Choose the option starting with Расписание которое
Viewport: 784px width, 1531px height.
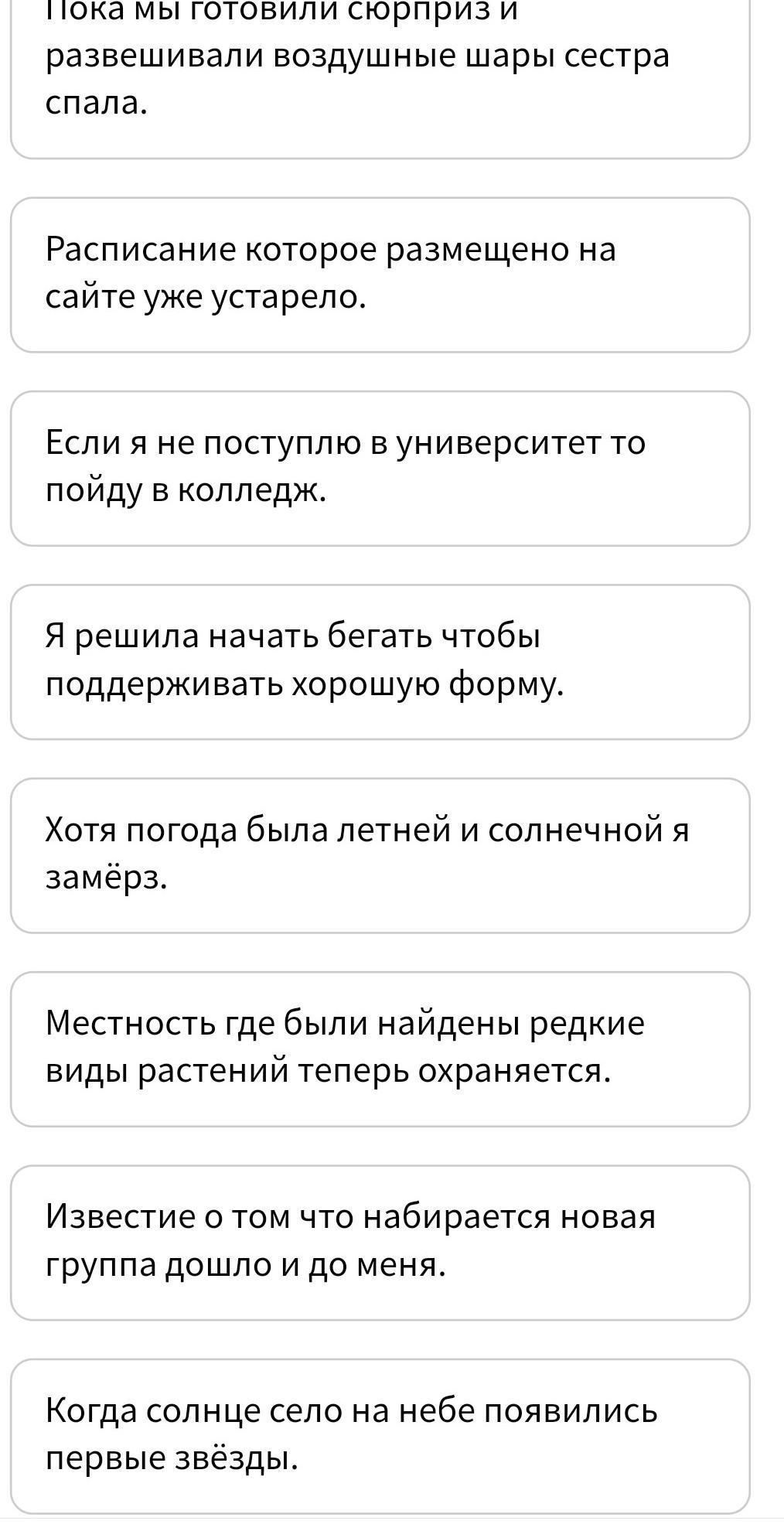(380, 274)
